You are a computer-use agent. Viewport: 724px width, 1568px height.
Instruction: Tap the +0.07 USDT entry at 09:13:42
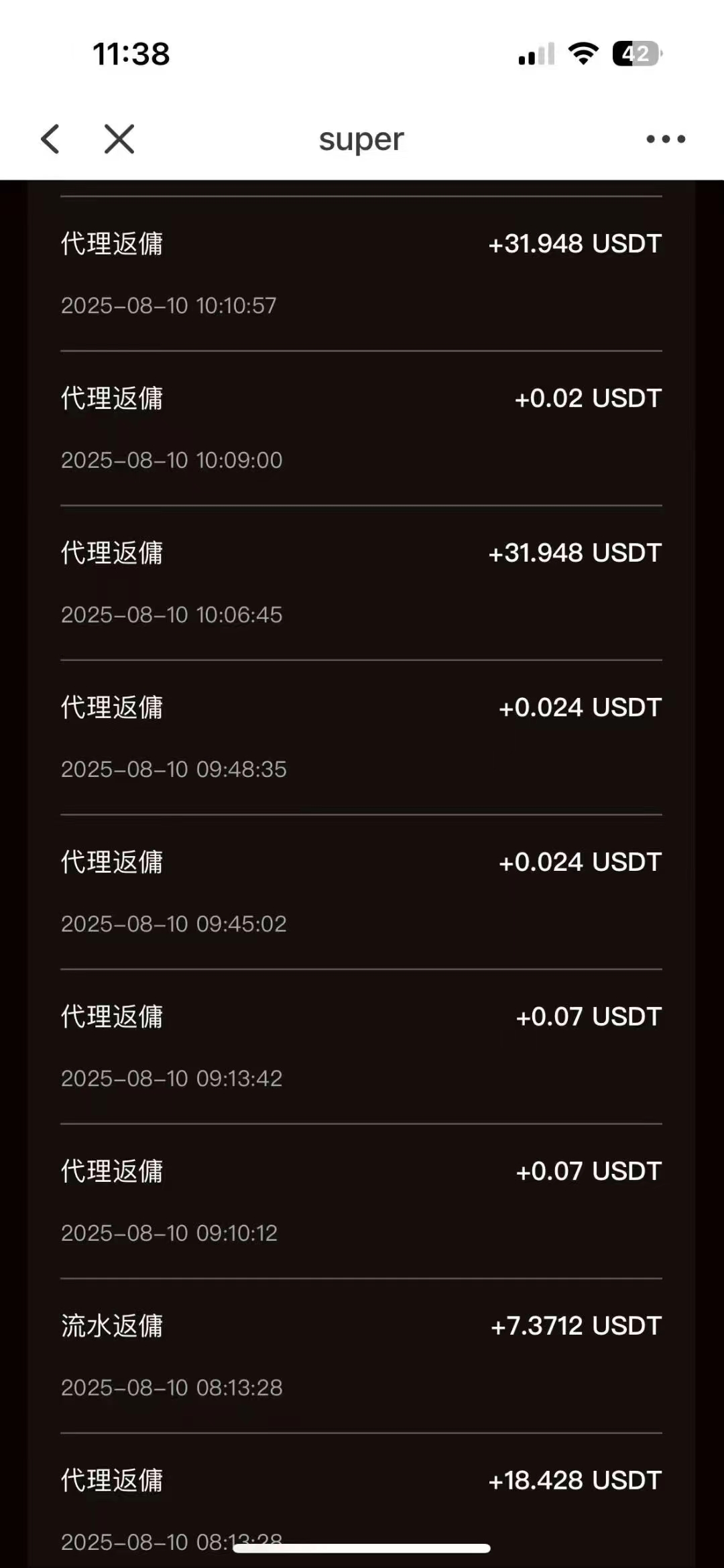pyautogui.click(x=362, y=1046)
